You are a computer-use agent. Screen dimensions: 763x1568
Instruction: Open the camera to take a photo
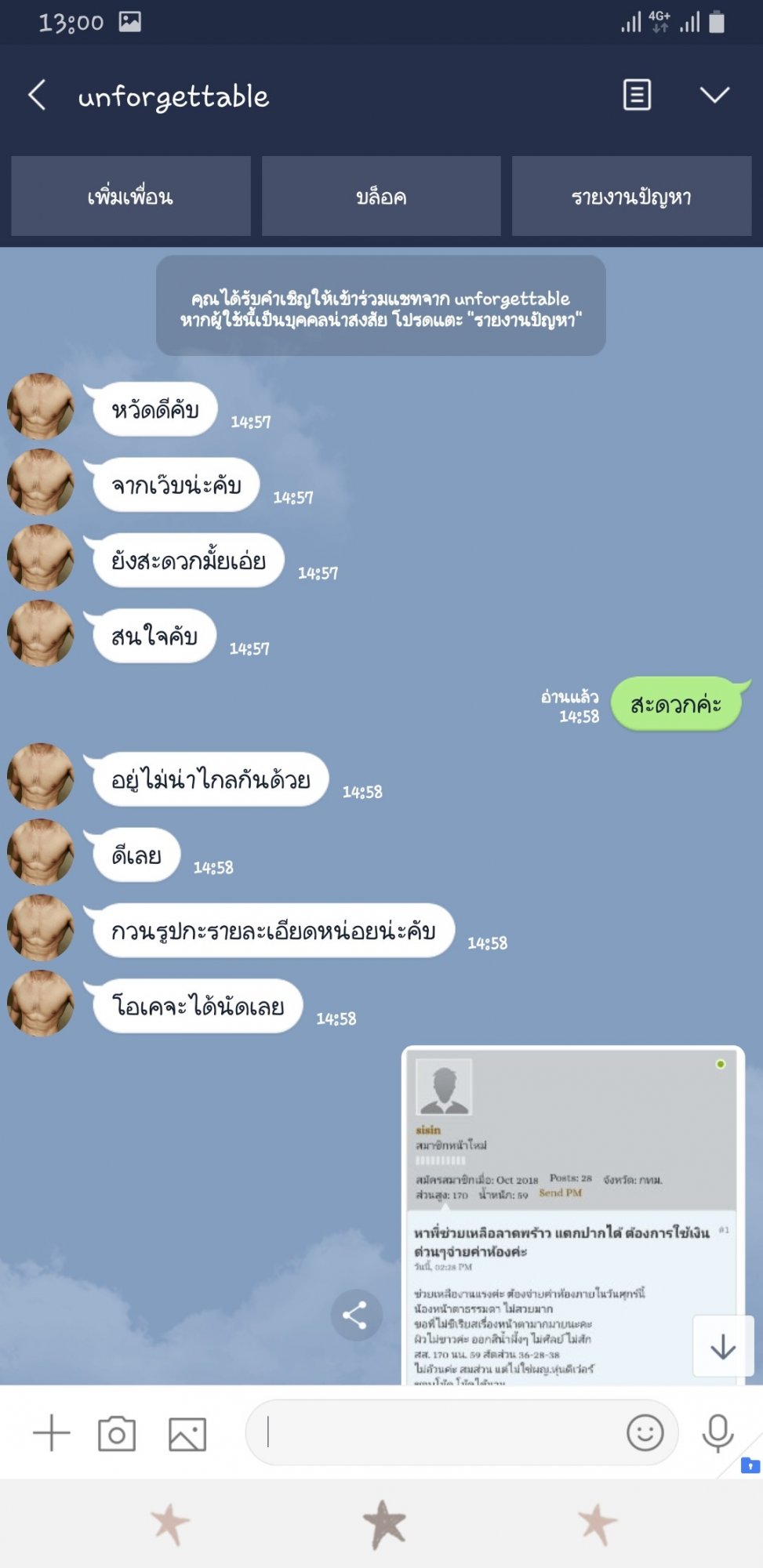[x=117, y=1433]
